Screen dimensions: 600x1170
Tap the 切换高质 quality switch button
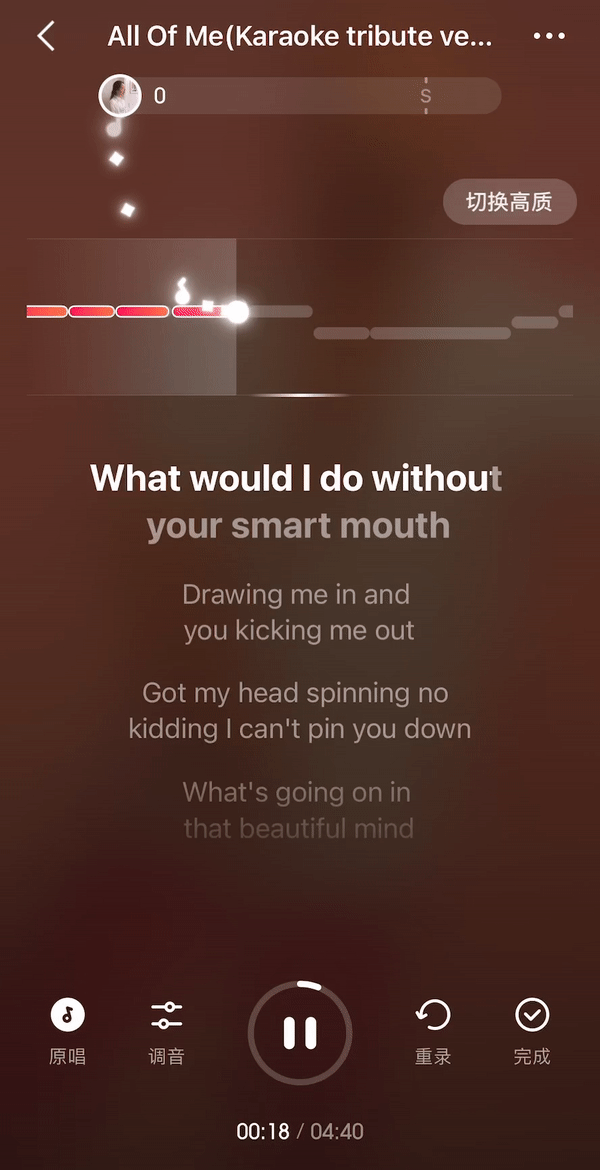(x=509, y=202)
